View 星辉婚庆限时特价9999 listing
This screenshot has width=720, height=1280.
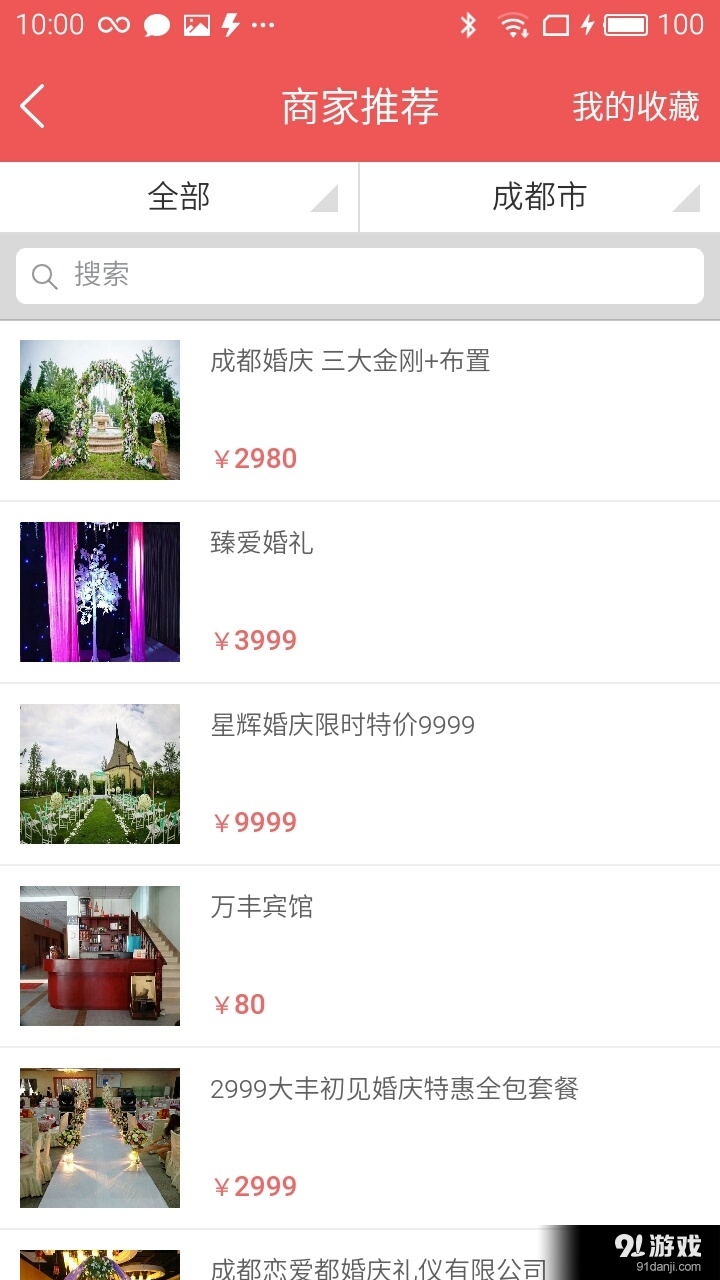point(360,774)
